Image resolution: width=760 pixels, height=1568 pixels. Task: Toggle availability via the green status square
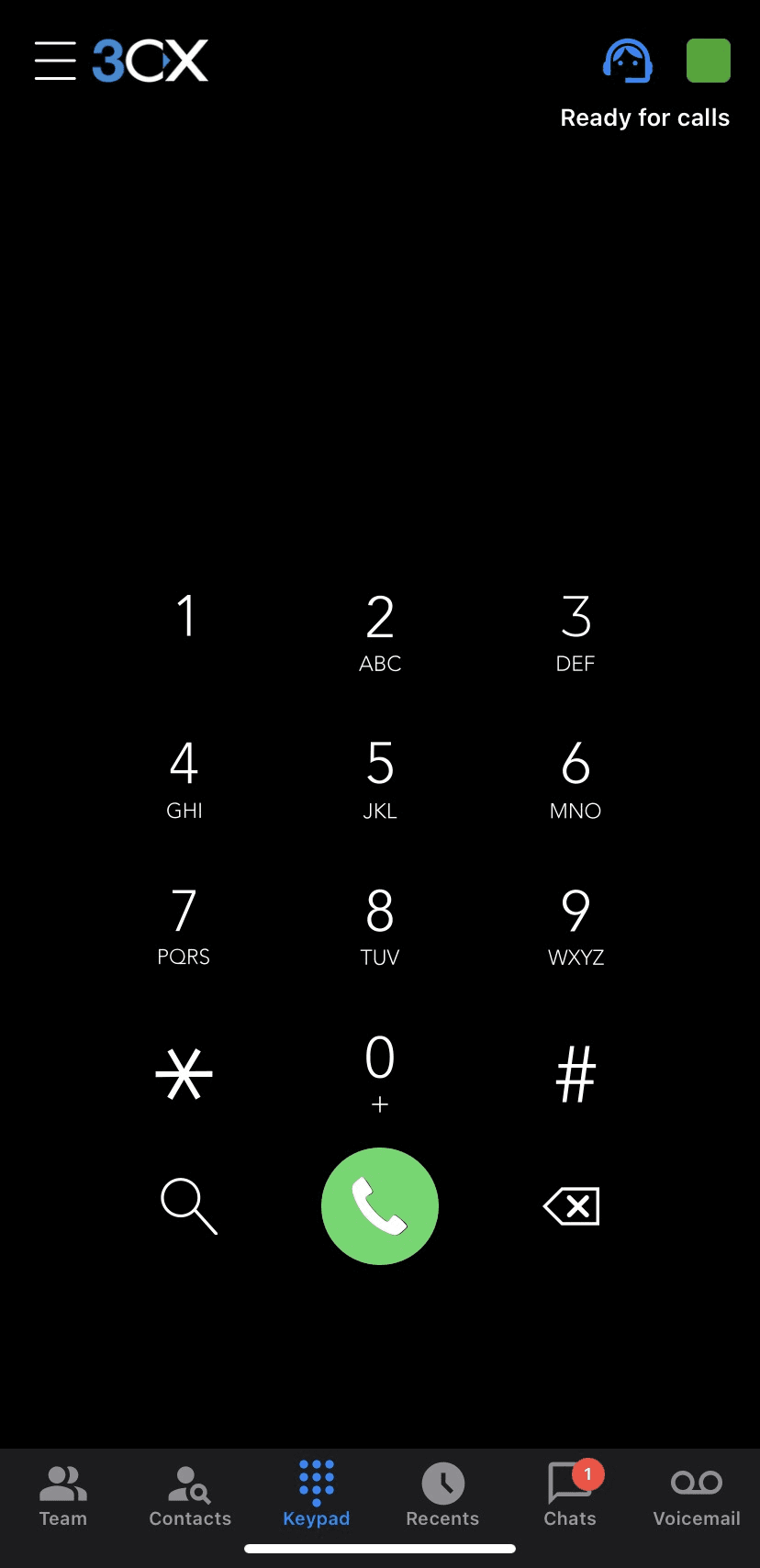point(707,61)
